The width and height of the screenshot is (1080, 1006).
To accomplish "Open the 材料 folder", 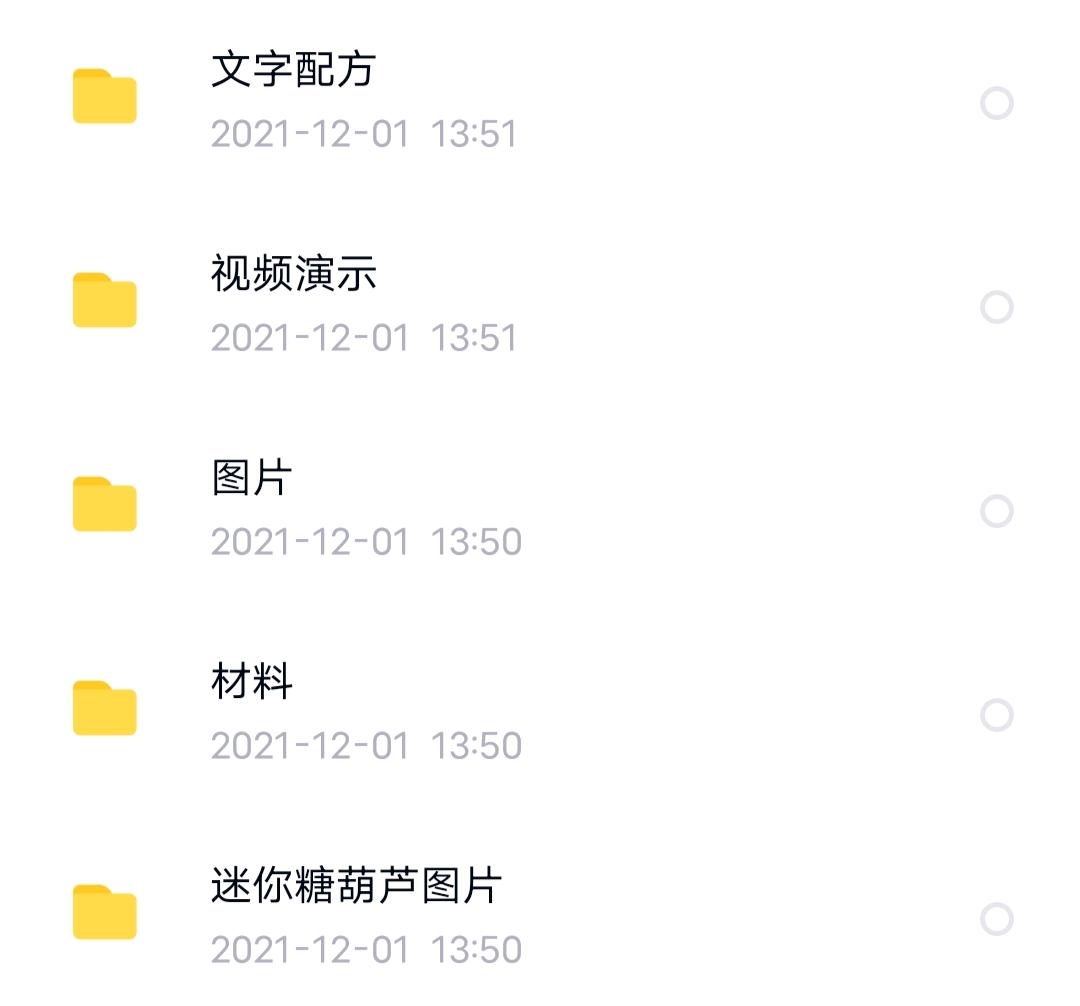I will point(252,682).
